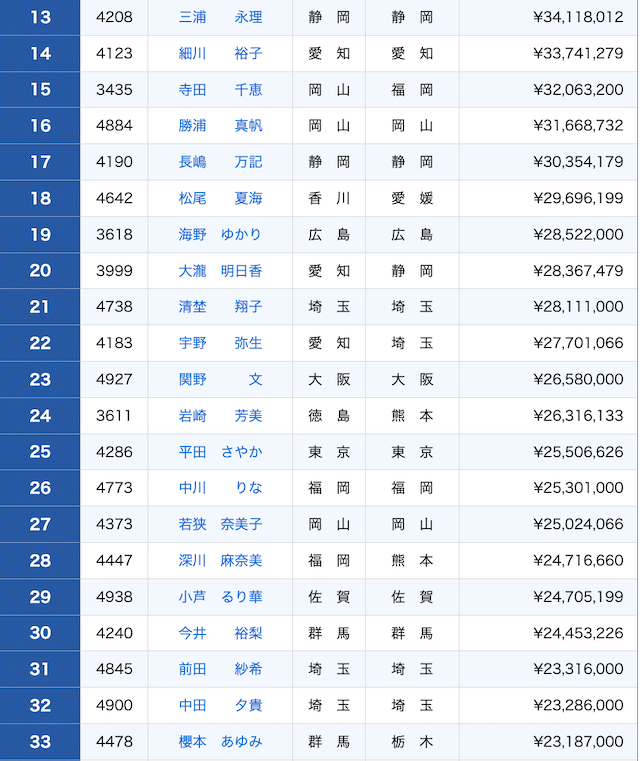Open 岩崎 芳美's profile
Viewport: 640px width, 761px height.
220,415
